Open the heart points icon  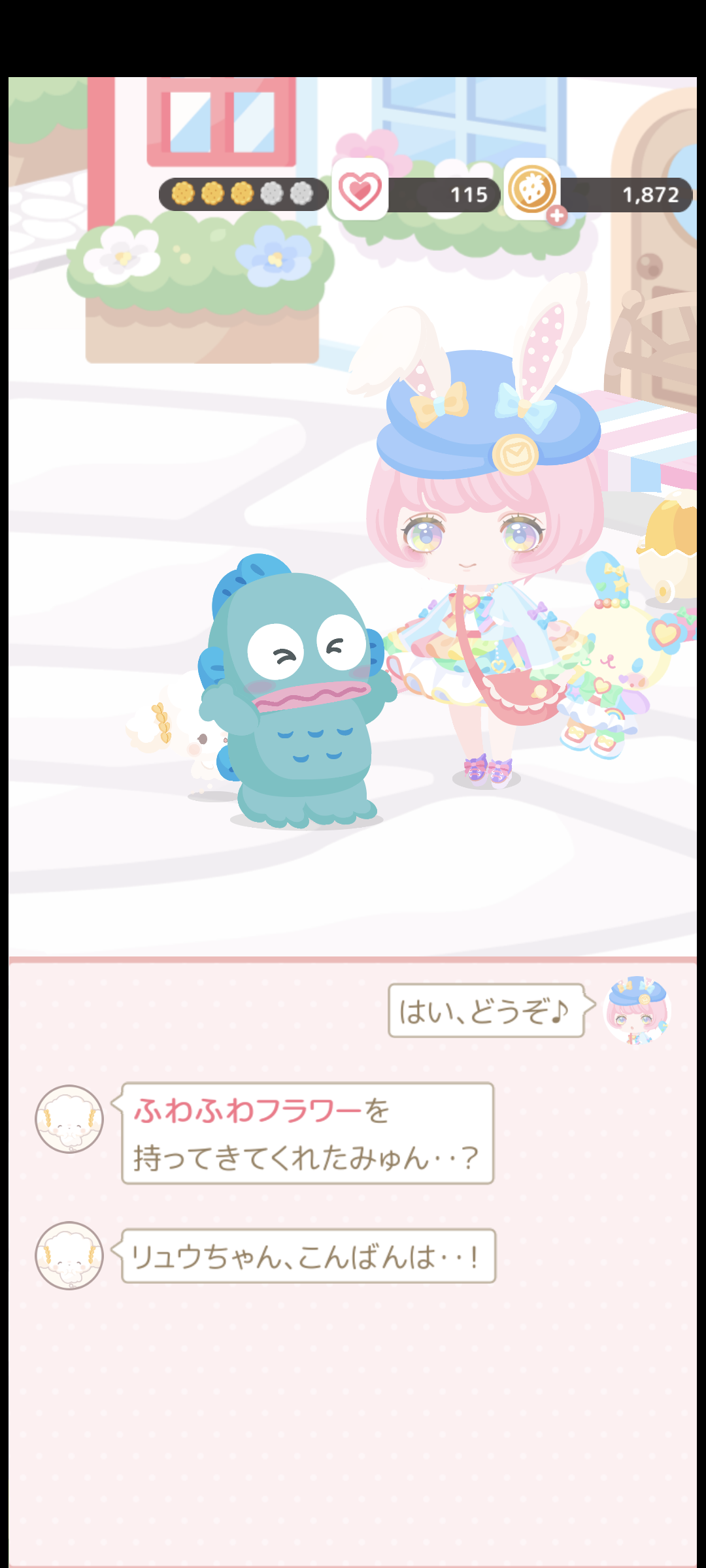tap(360, 190)
